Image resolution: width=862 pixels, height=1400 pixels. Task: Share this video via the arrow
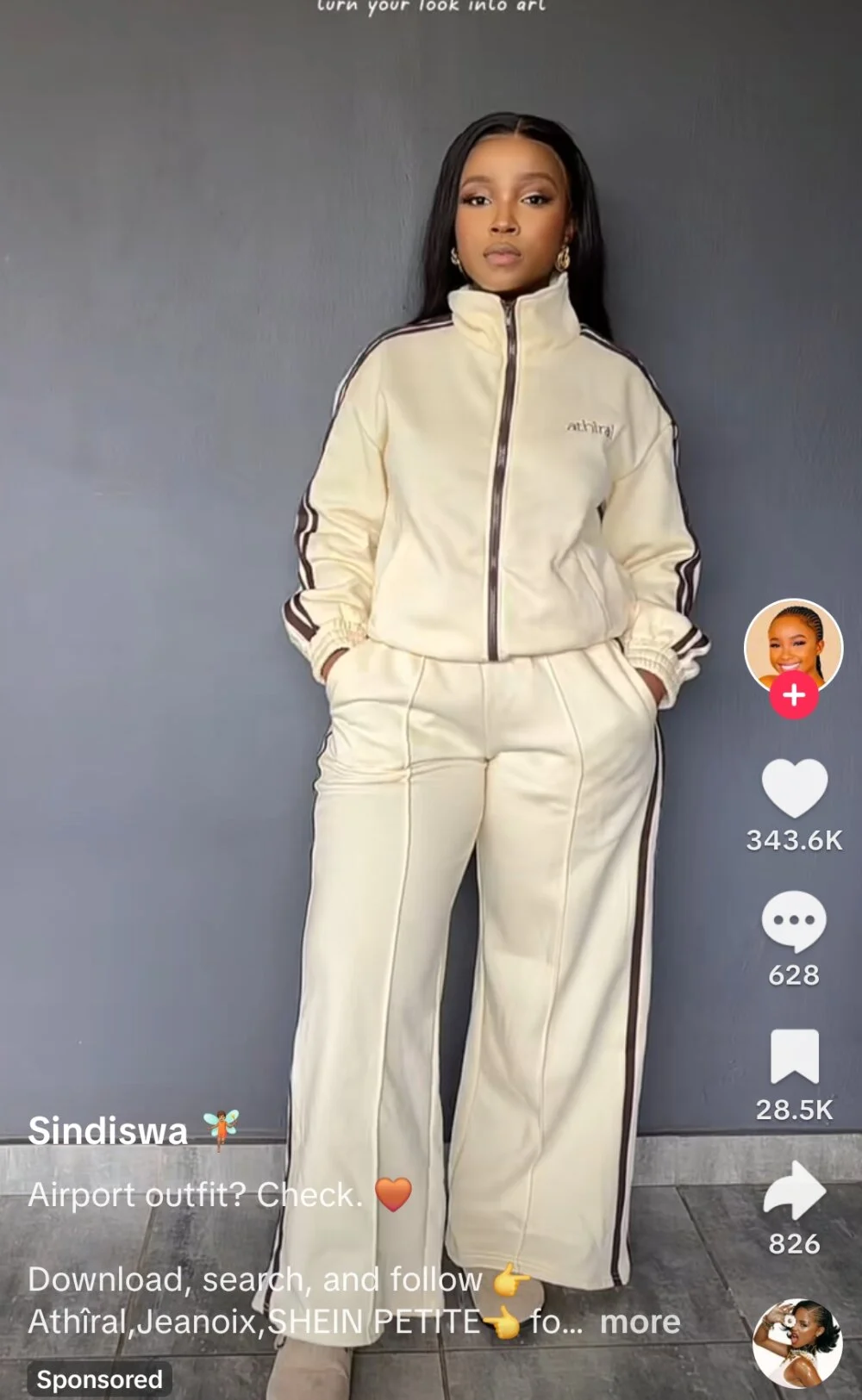point(794,1191)
